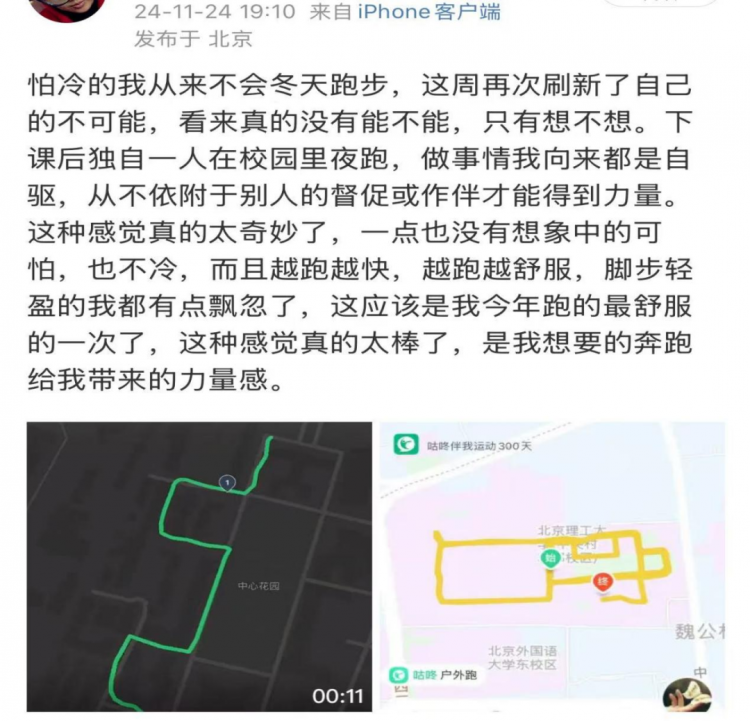Play the 00:11 running route video
Viewport: 750px width, 721px height.
coord(198,566)
